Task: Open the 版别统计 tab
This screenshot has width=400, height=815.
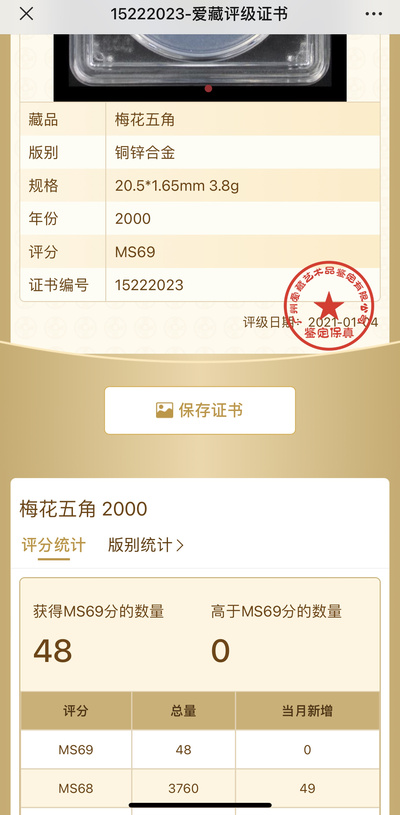Action: point(145,545)
